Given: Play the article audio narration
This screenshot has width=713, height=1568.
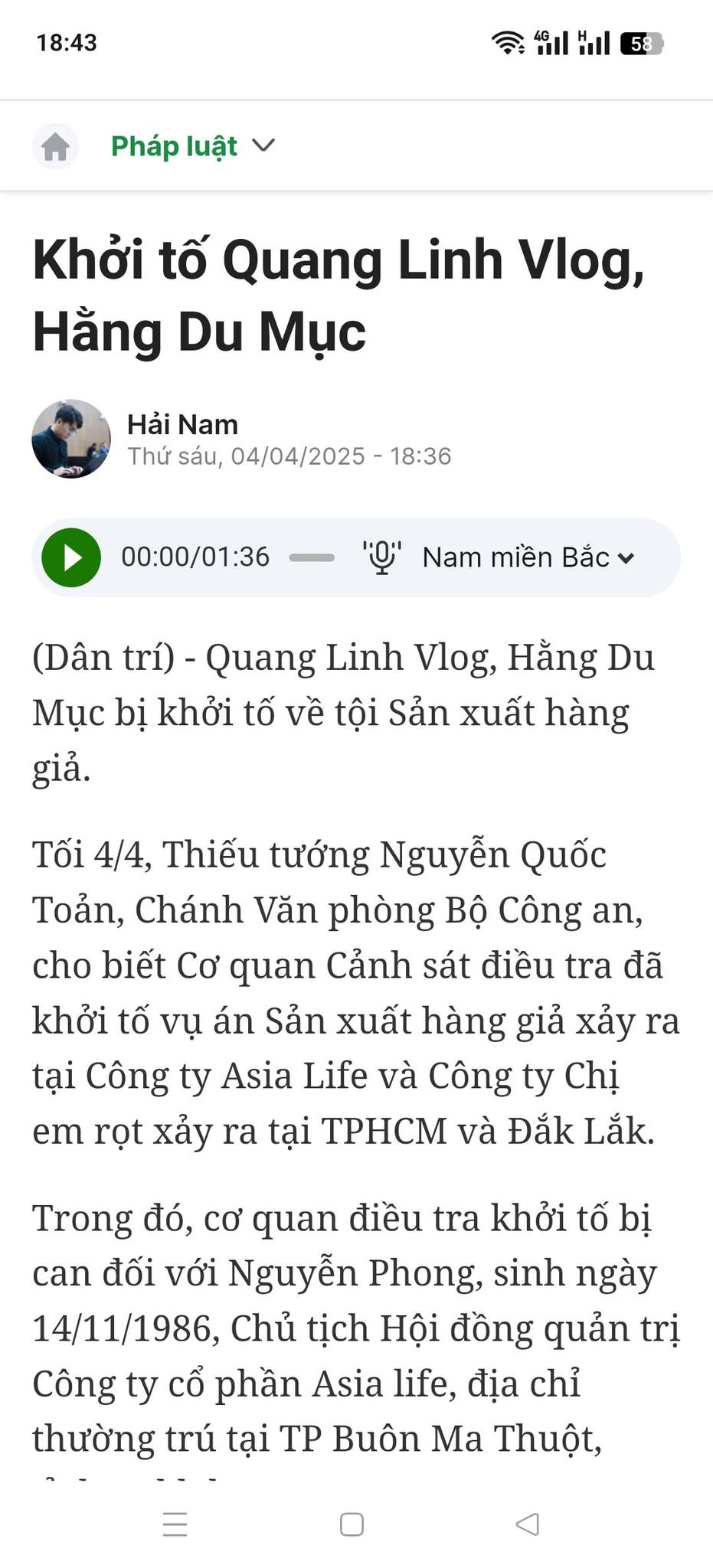Looking at the screenshot, I should pyautogui.click(x=71, y=557).
